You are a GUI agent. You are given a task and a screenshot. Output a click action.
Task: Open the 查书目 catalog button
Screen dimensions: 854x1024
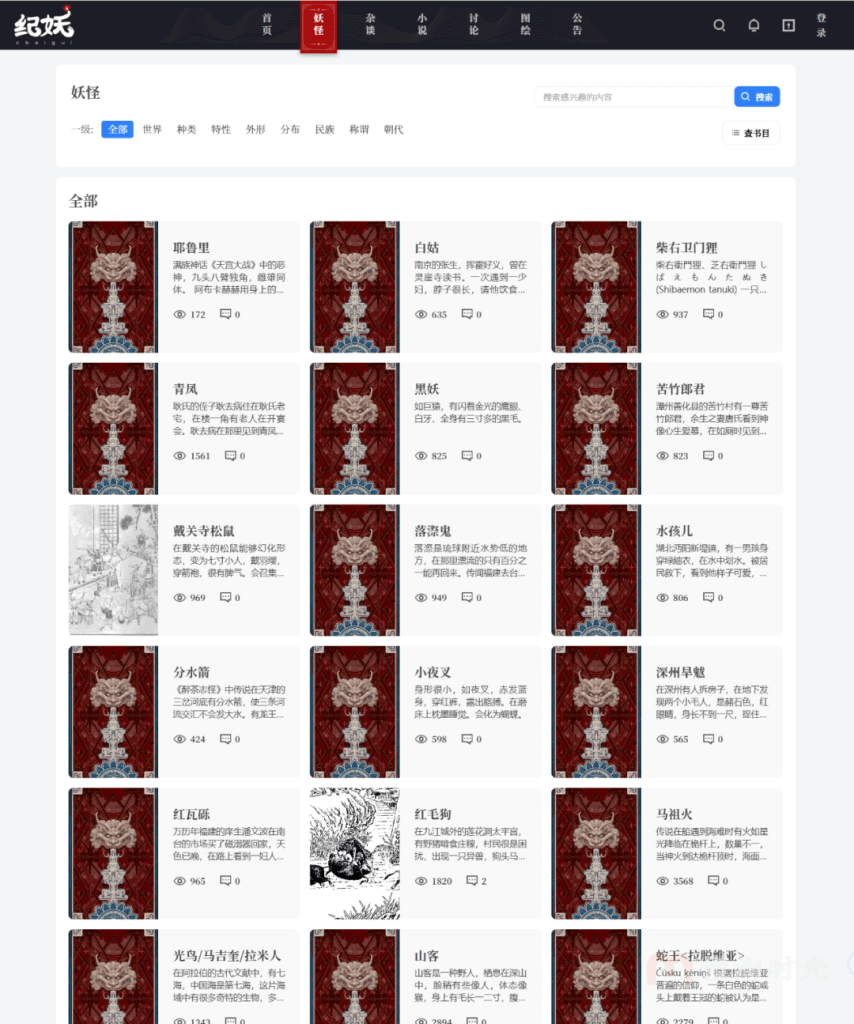(x=750, y=133)
